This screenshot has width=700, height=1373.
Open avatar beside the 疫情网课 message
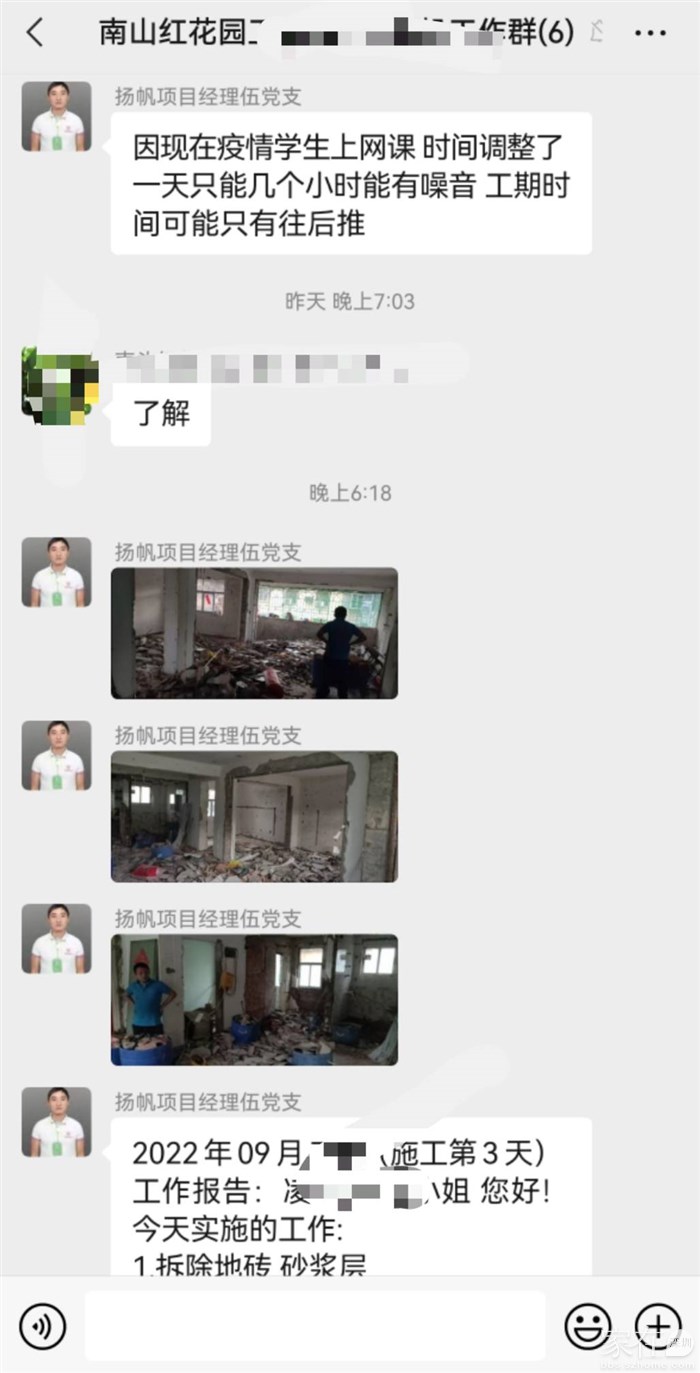56,117
